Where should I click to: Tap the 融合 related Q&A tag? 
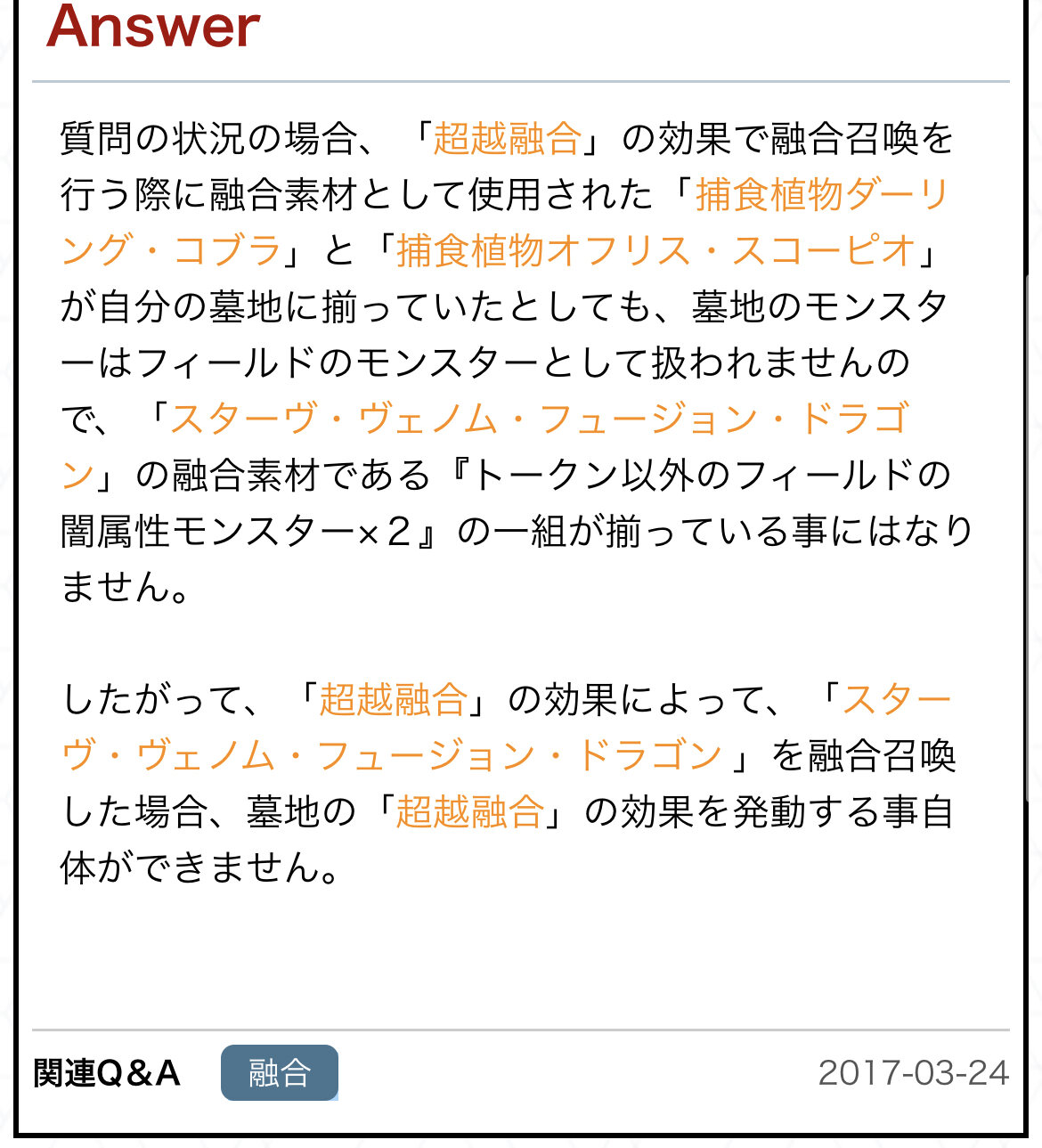pyautogui.click(x=280, y=1072)
